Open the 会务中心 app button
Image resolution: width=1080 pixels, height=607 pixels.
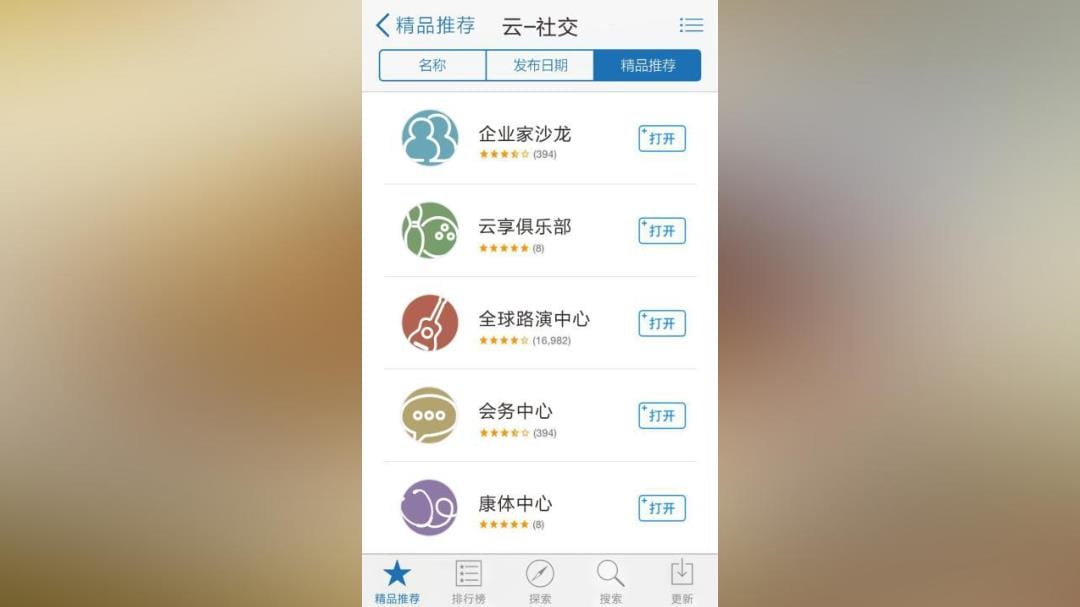coord(662,415)
